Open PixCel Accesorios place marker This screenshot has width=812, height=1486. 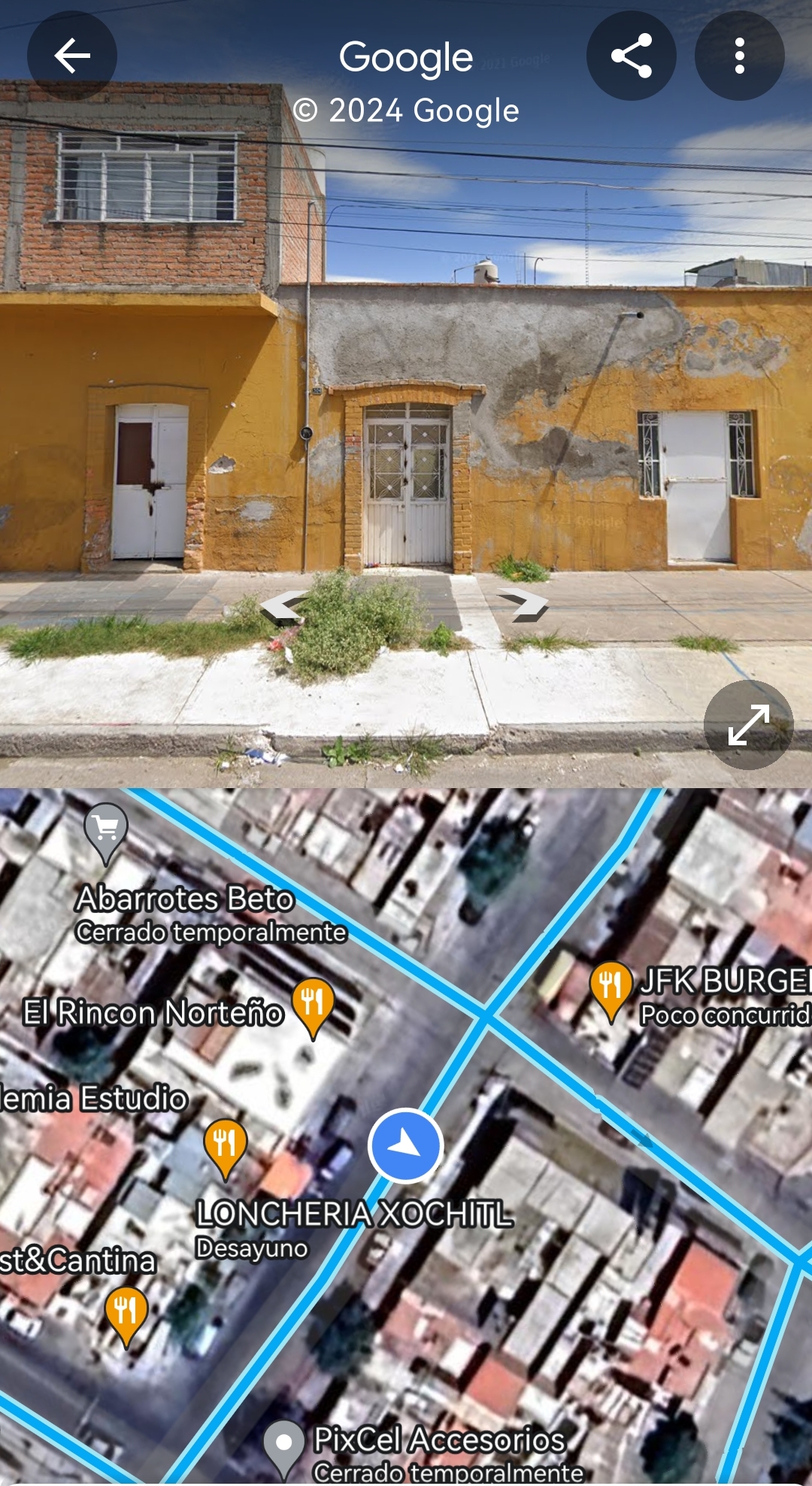click(x=284, y=1445)
